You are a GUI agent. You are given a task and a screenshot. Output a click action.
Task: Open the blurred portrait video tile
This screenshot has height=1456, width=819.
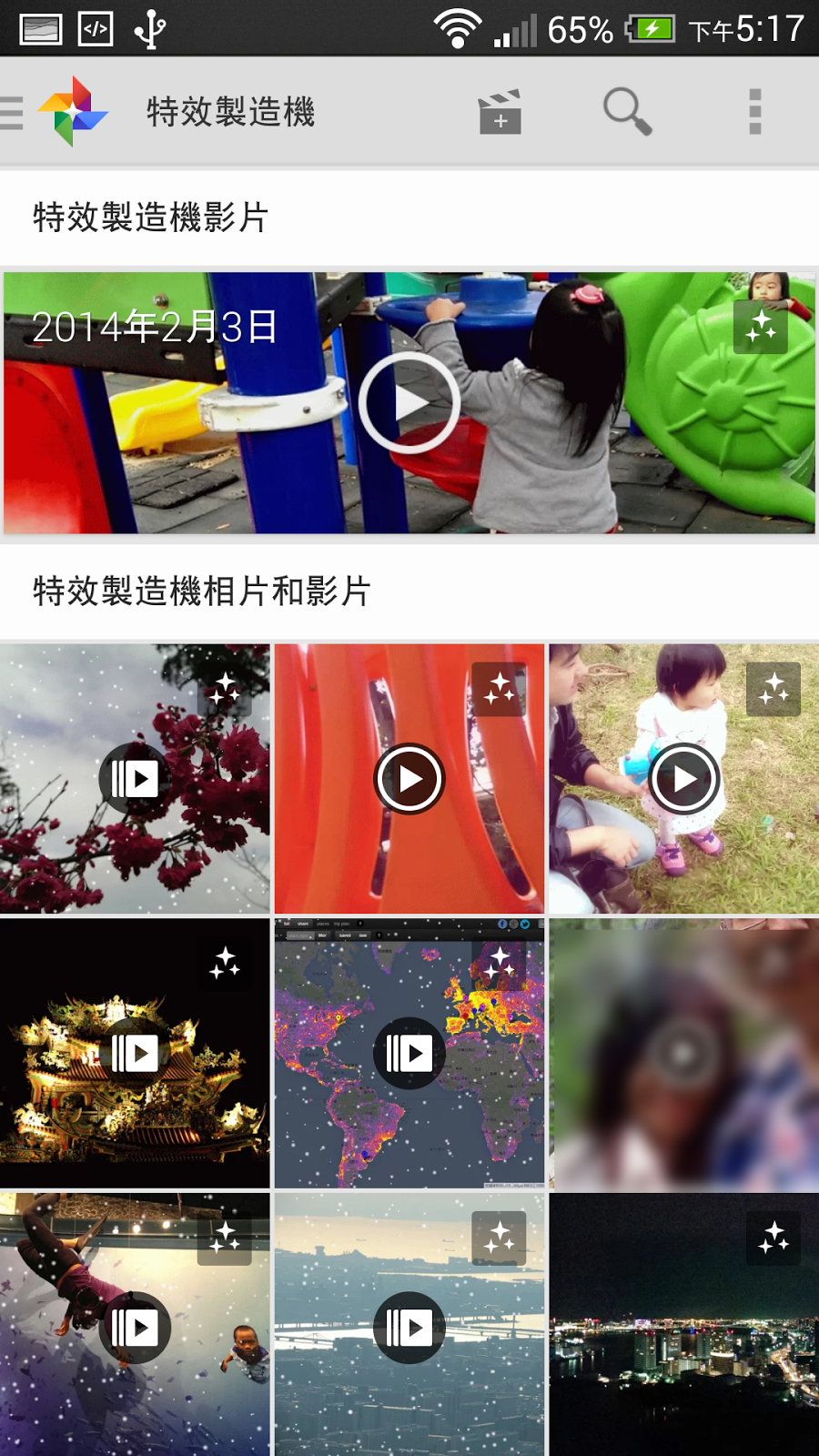(x=683, y=1054)
